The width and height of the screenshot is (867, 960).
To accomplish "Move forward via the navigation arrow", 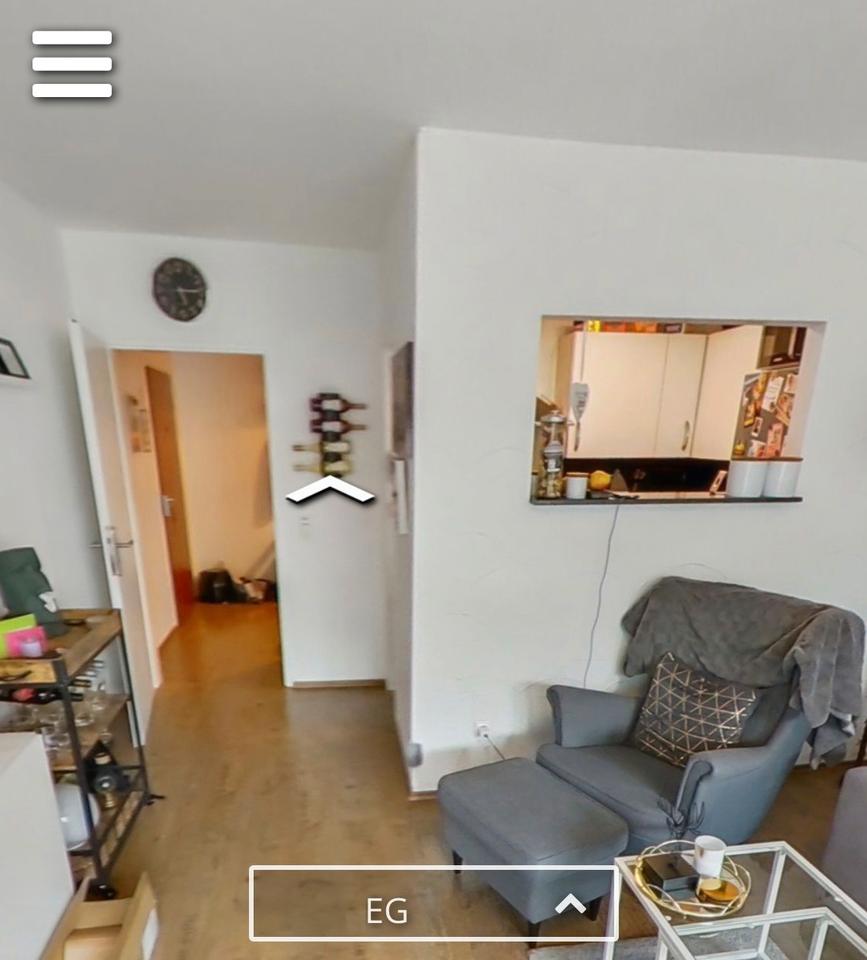I will pyautogui.click(x=330, y=490).
